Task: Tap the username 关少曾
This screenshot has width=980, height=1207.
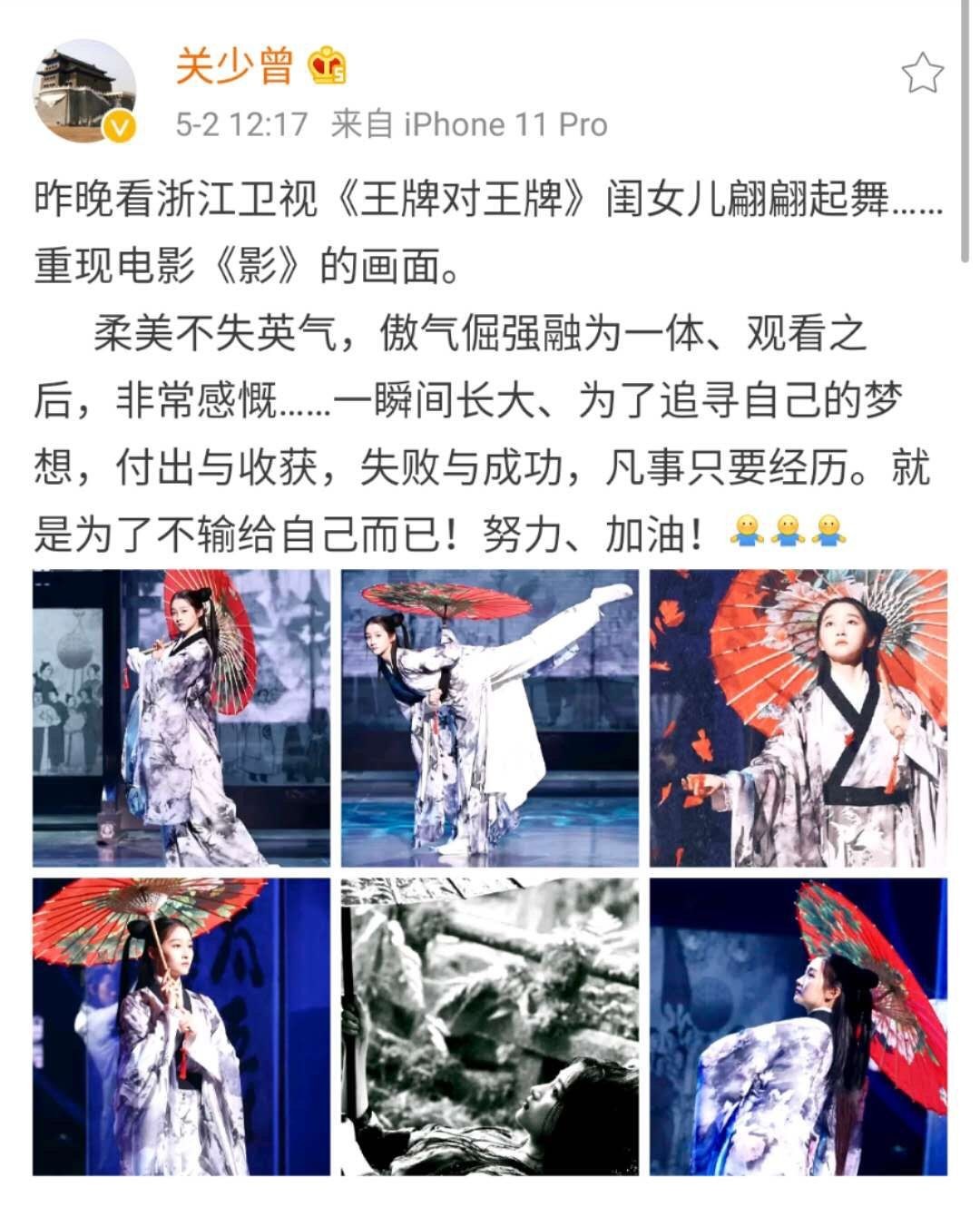Action: click(x=234, y=65)
